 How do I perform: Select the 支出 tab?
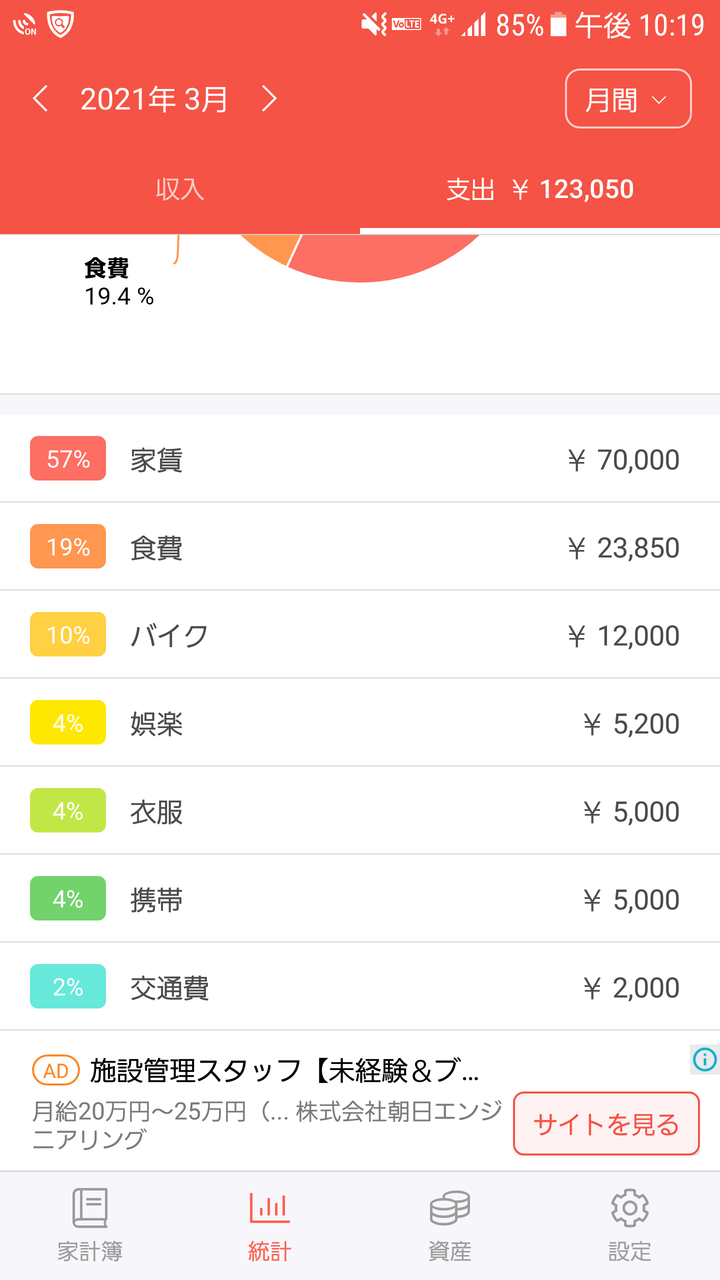pos(540,190)
